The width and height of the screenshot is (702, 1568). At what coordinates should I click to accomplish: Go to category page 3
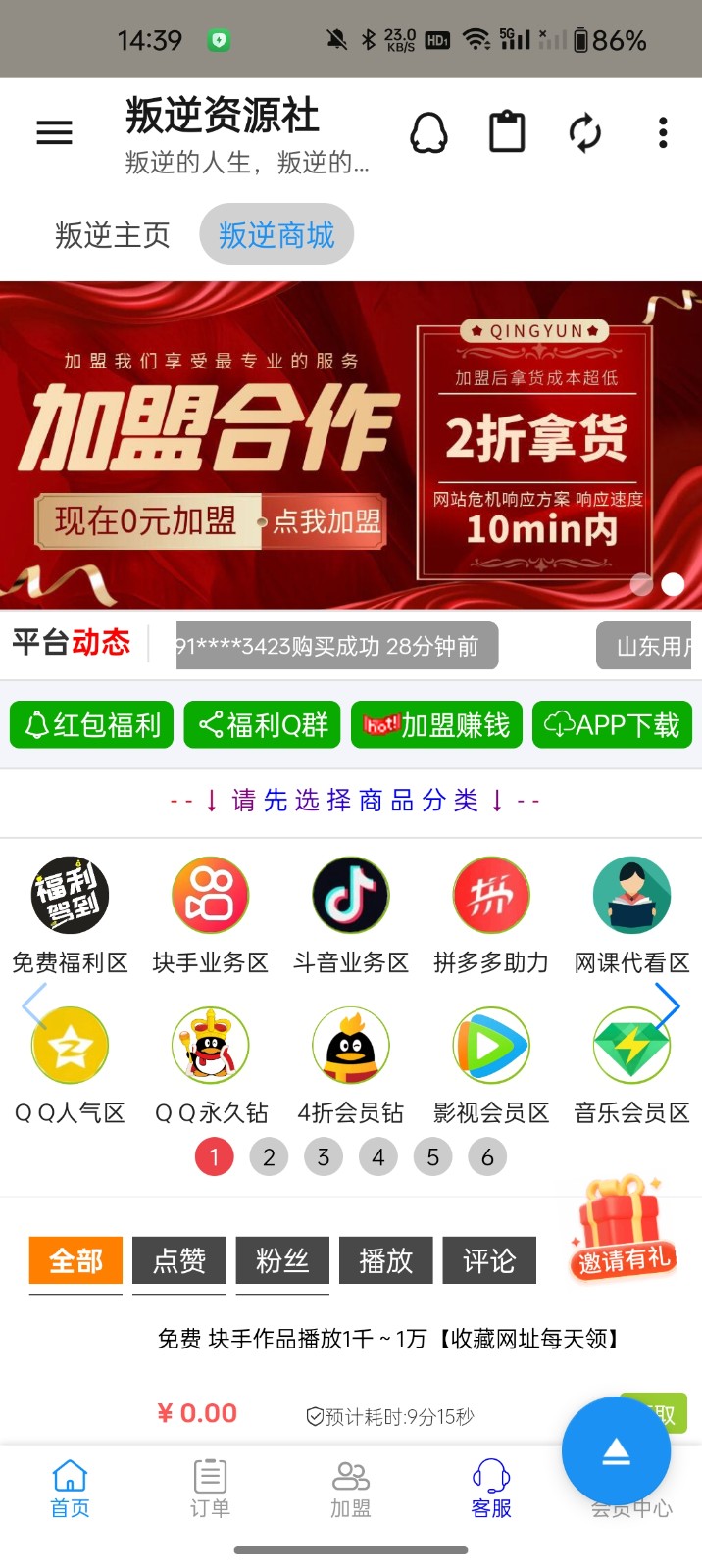tap(324, 1157)
